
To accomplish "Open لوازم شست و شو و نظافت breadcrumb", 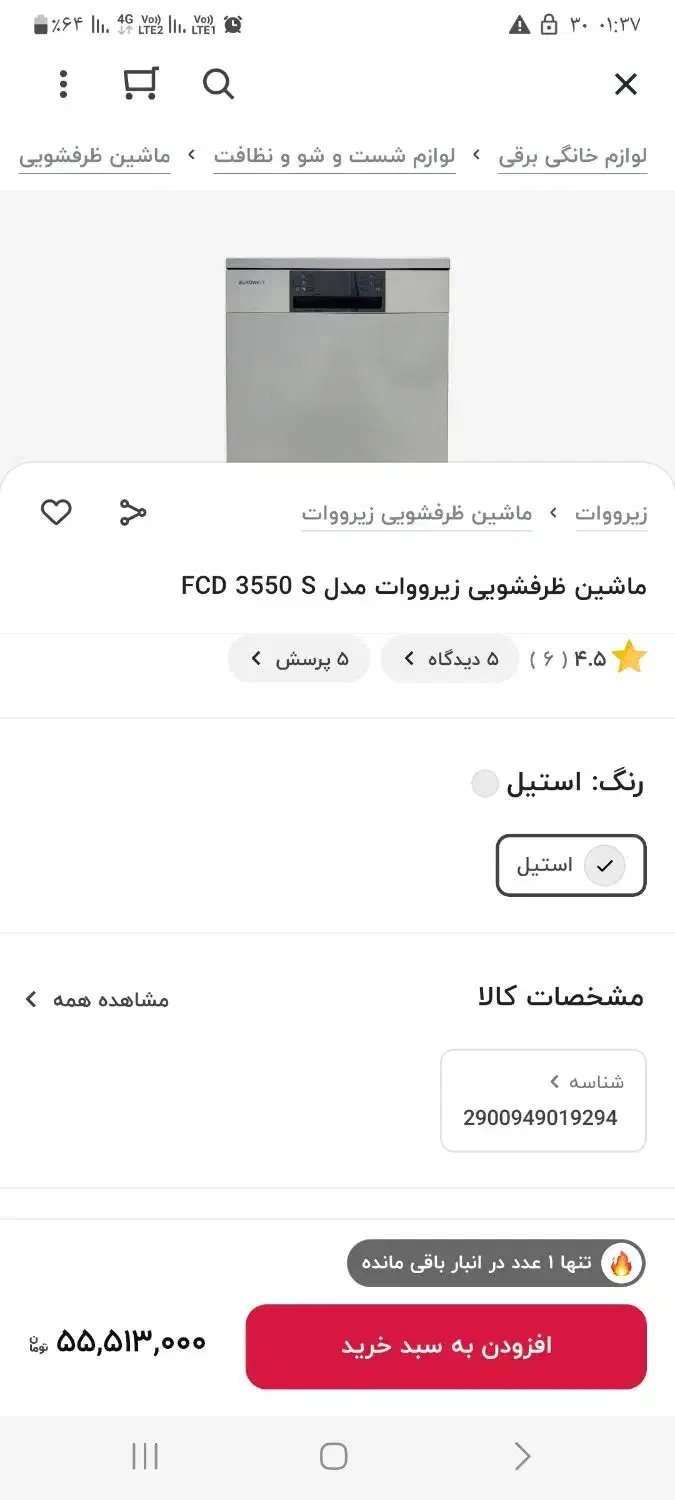I will pyautogui.click(x=334, y=156).
